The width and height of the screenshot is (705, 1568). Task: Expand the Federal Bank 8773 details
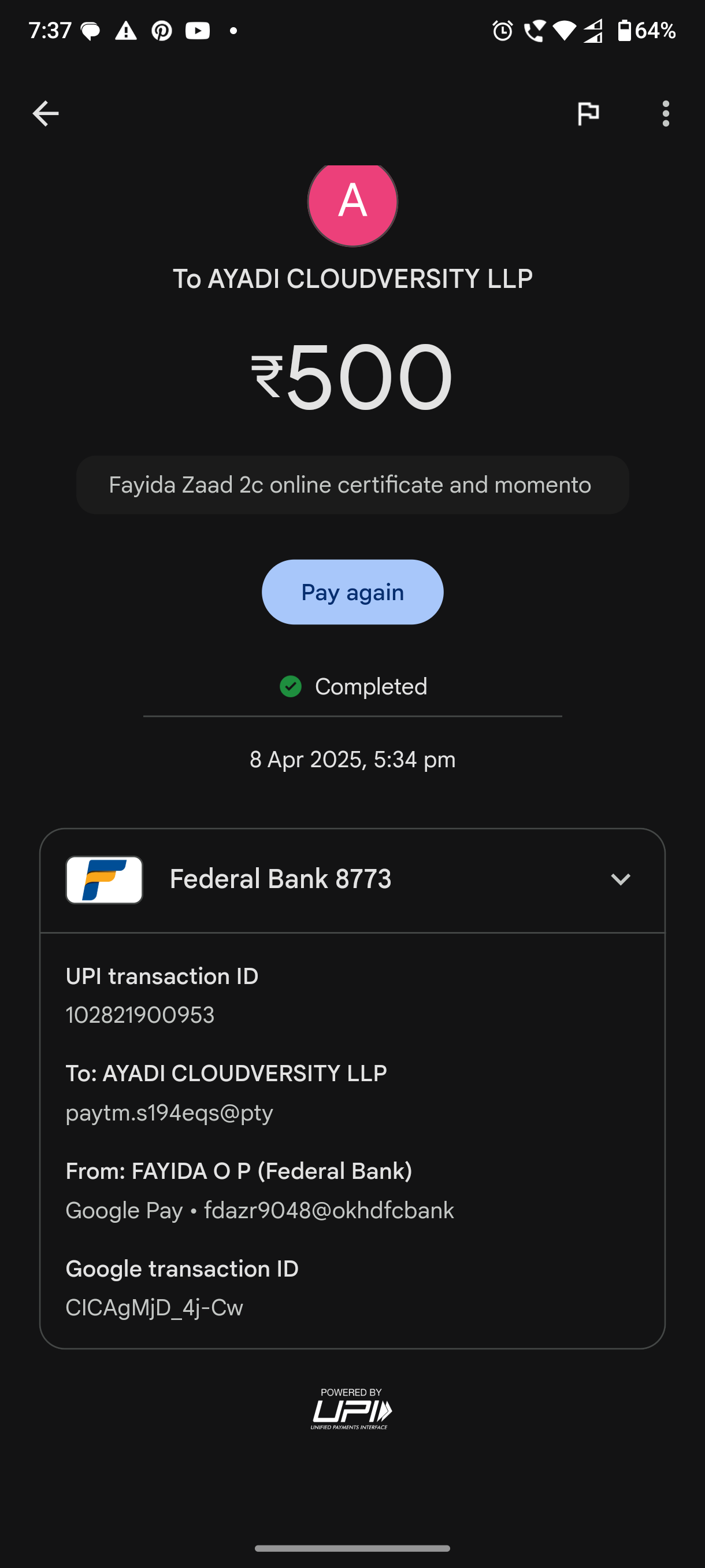coord(620,879)
